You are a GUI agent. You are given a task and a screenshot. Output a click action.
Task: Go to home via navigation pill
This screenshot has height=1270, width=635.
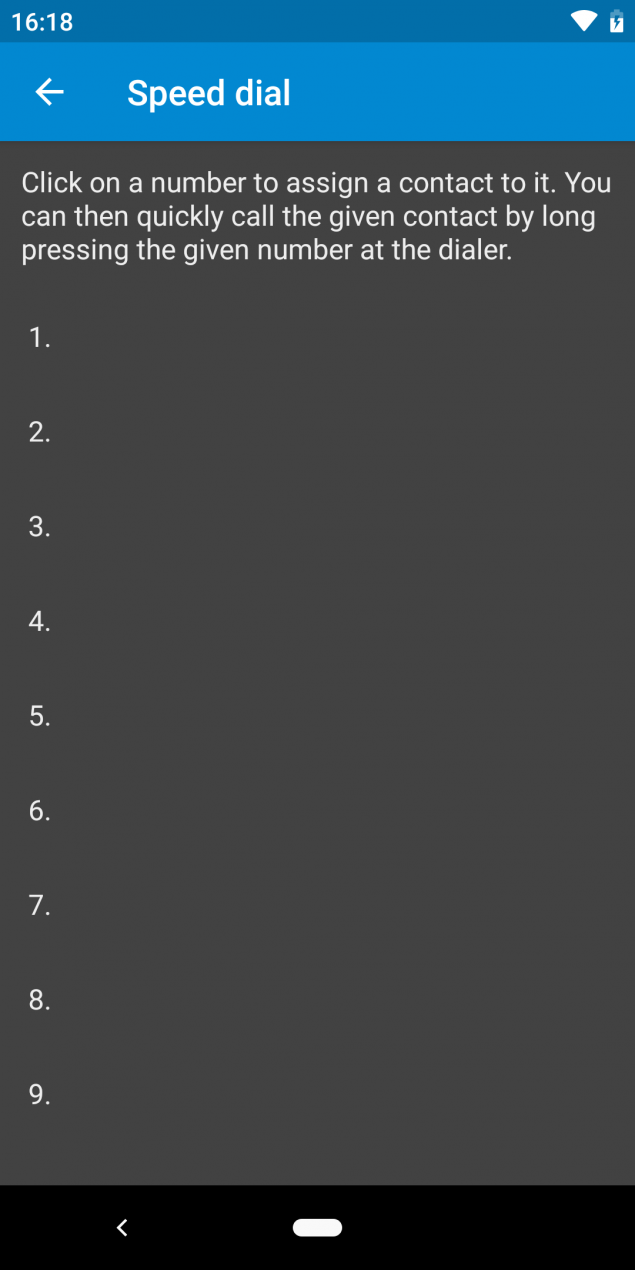pos(317,1227)
